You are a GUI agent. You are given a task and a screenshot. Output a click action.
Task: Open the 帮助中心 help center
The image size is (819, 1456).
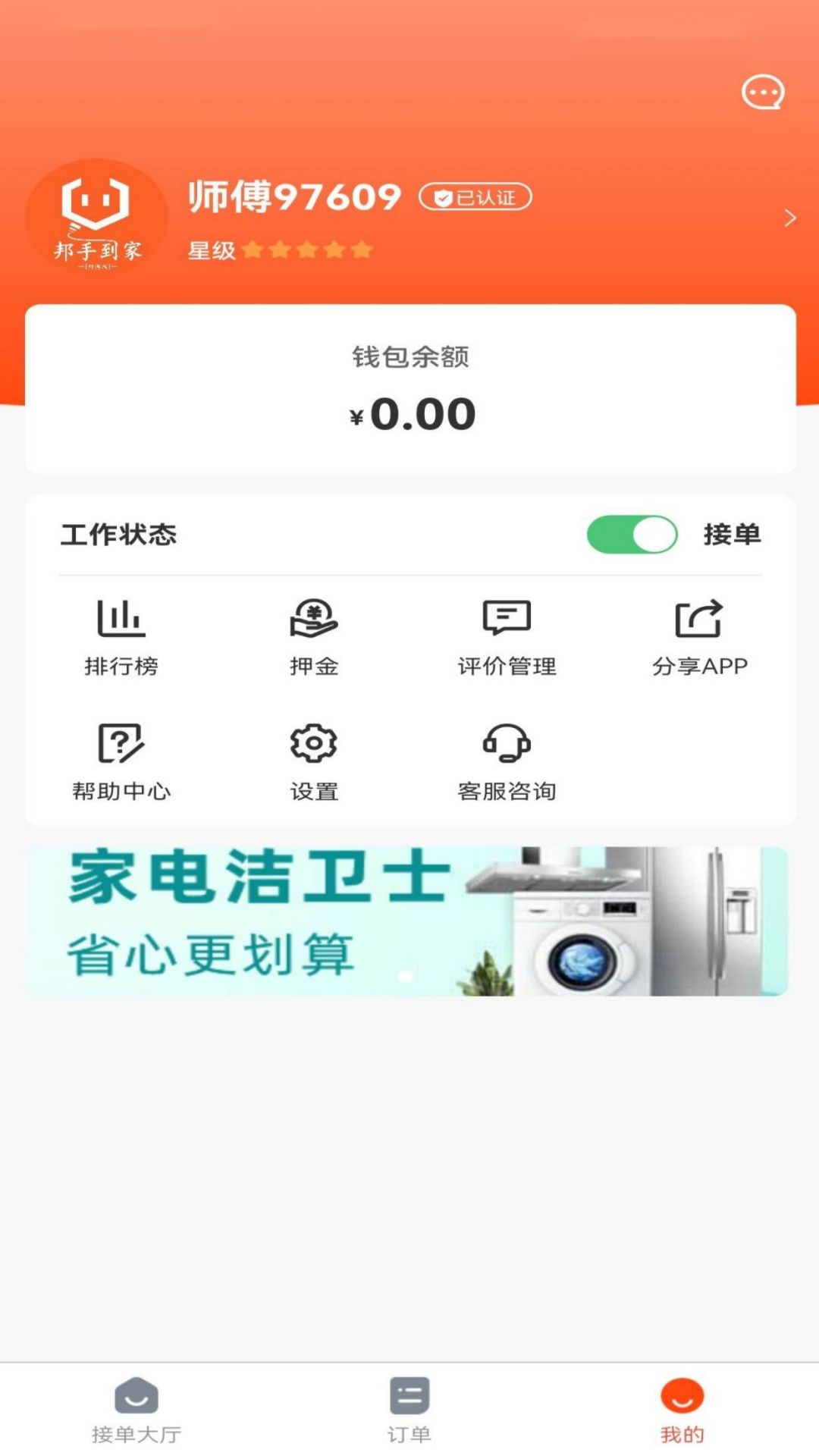point(121,758)
